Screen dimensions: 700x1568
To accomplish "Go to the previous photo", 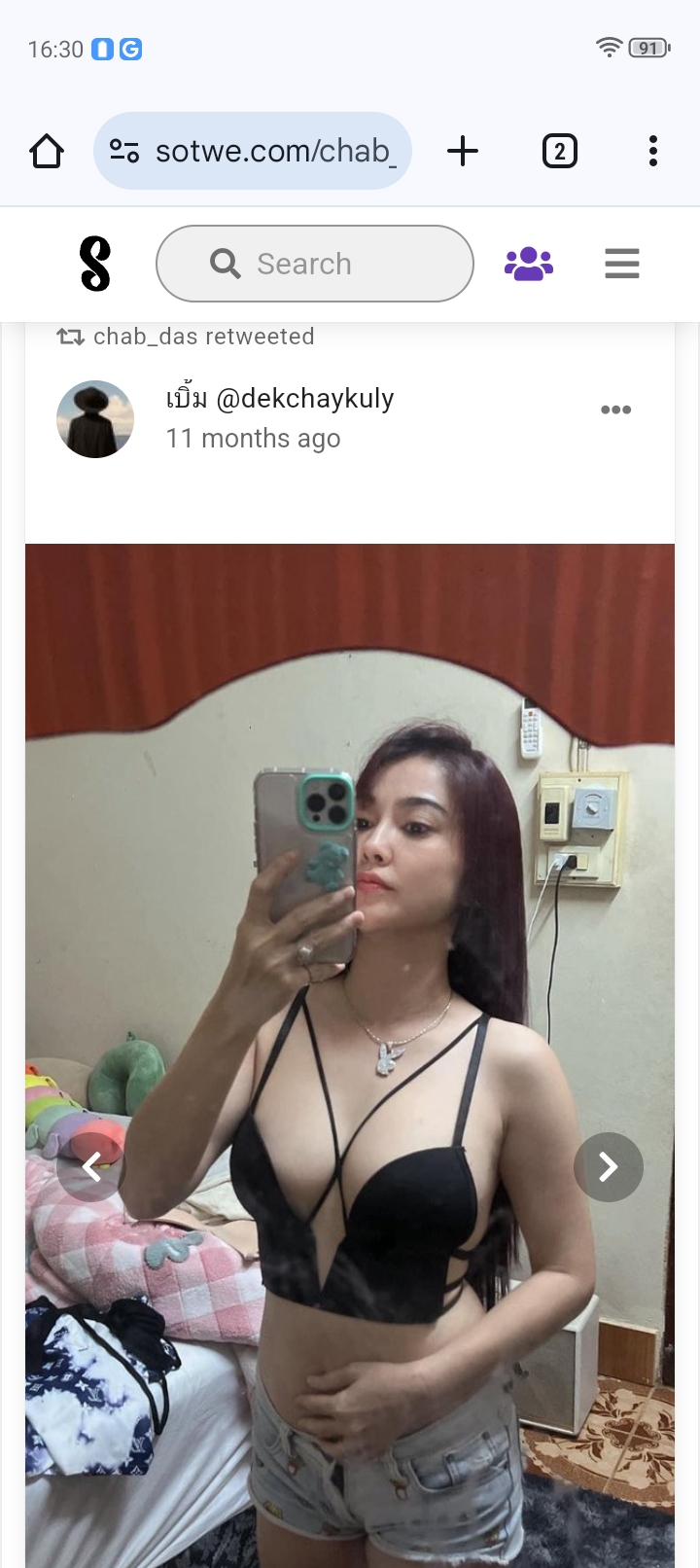I will [x=91, y=1166].
